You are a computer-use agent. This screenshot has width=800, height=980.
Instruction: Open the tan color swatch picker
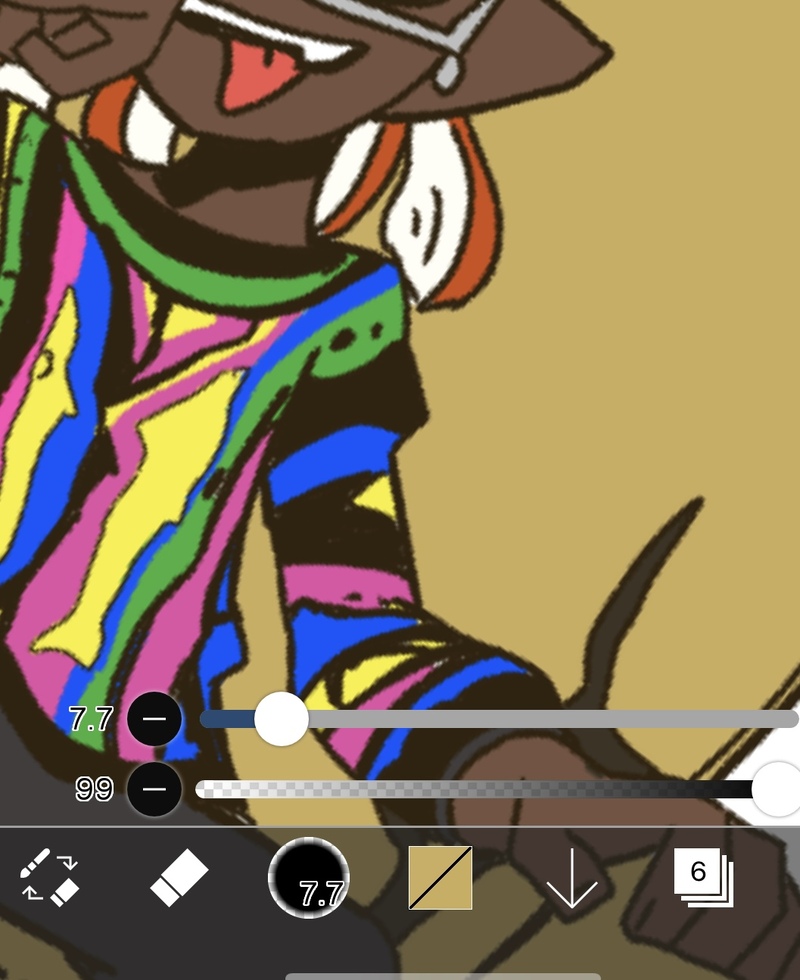click(440, 878)
